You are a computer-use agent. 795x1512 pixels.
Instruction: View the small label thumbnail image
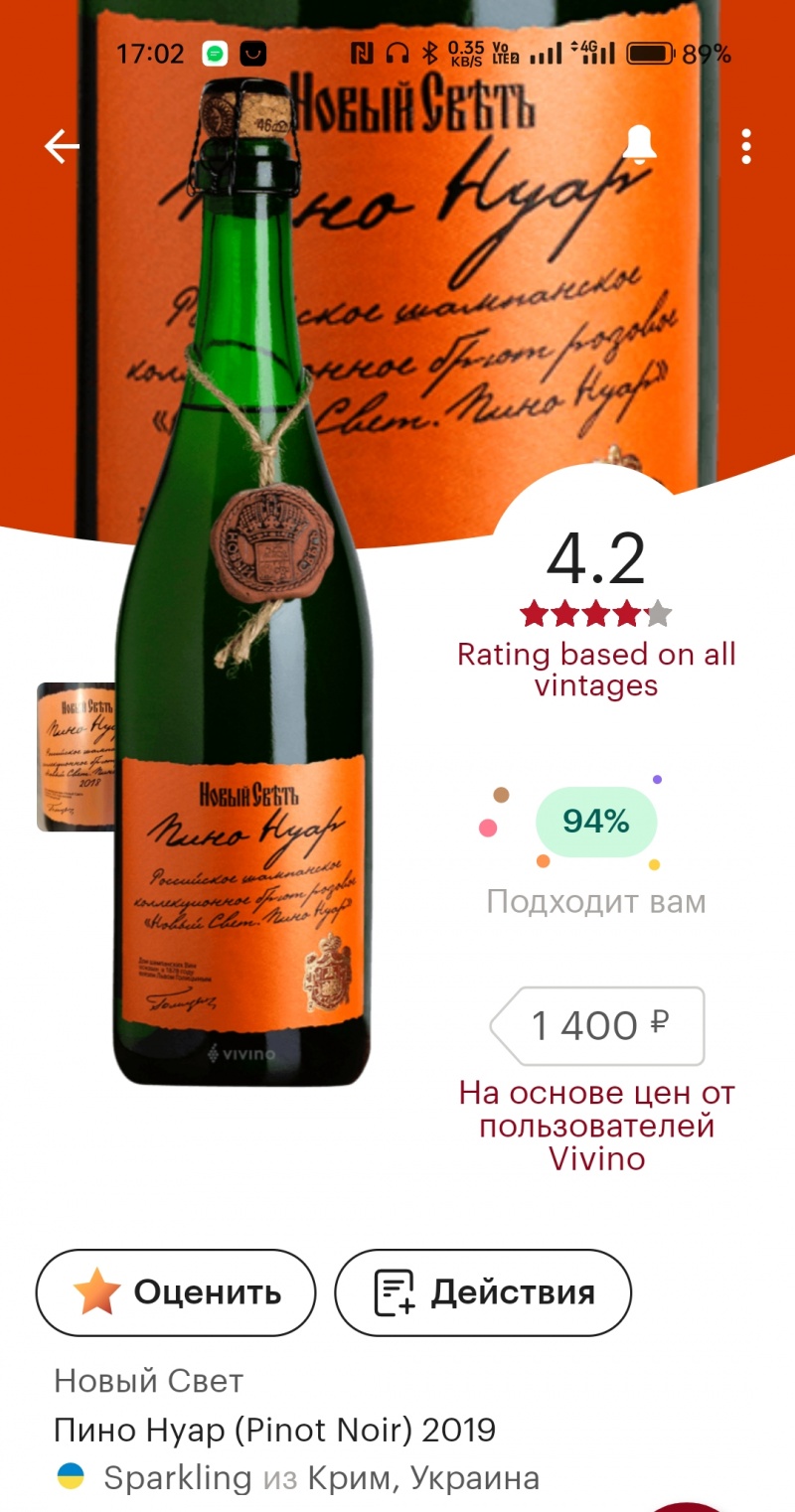(x=77, y=757)
